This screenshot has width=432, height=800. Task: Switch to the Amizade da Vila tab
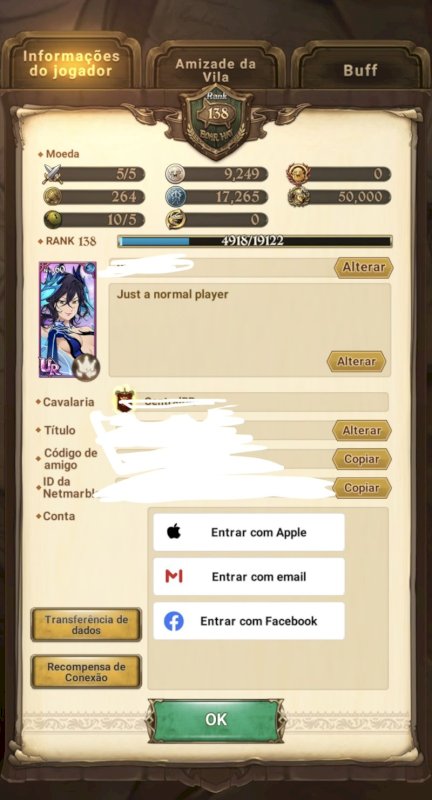pyautogui.click(x=216, y=66)
